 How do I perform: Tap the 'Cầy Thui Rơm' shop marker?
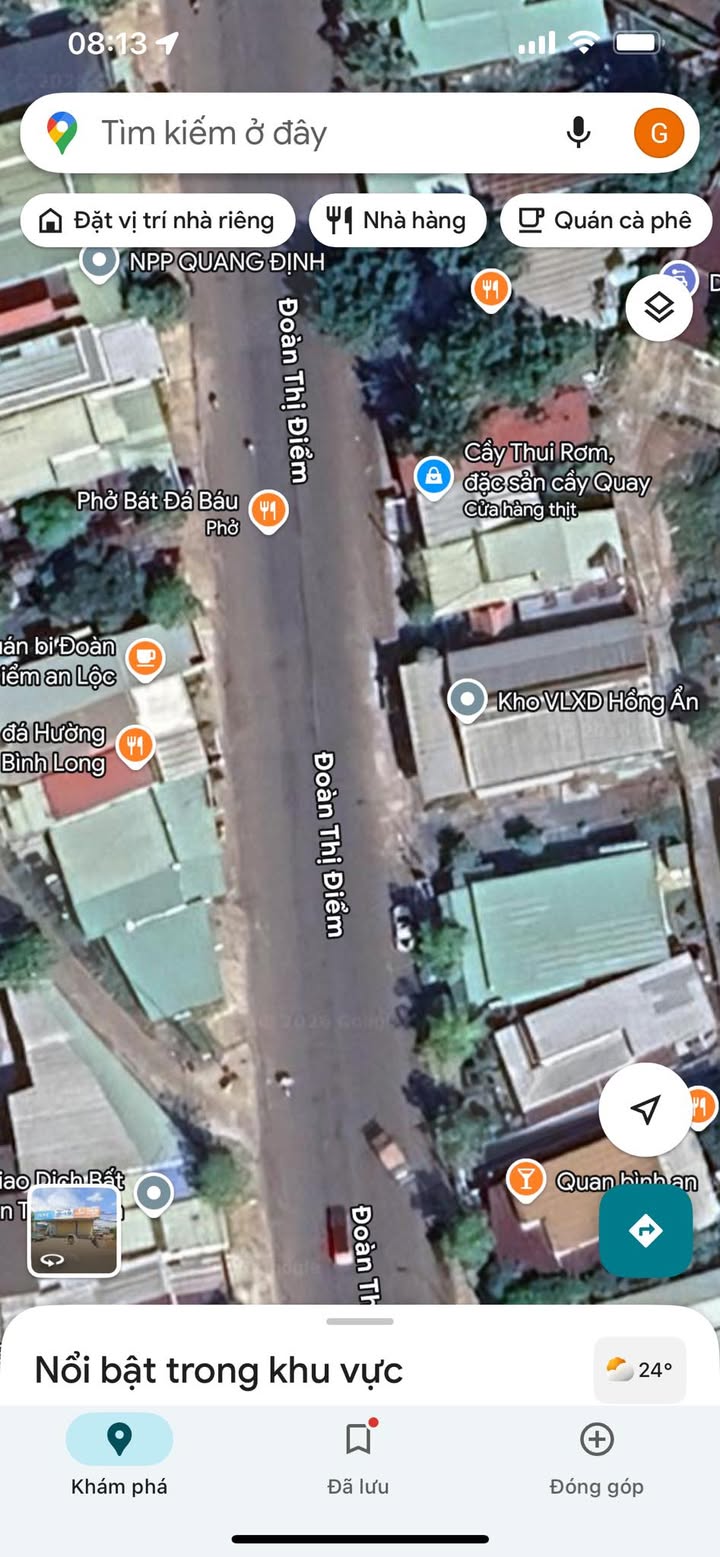point(433,477)
